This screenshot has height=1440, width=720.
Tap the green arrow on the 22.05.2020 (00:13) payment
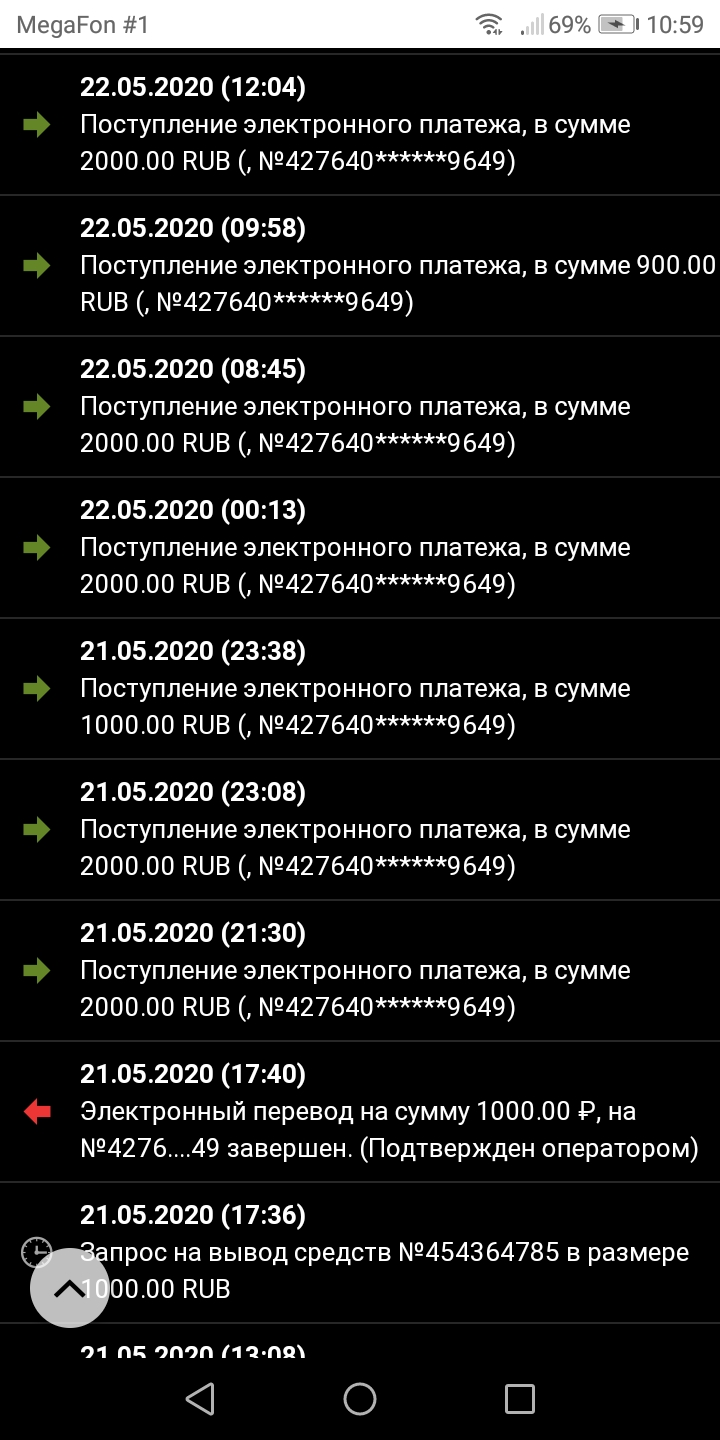tap(36, 547)
